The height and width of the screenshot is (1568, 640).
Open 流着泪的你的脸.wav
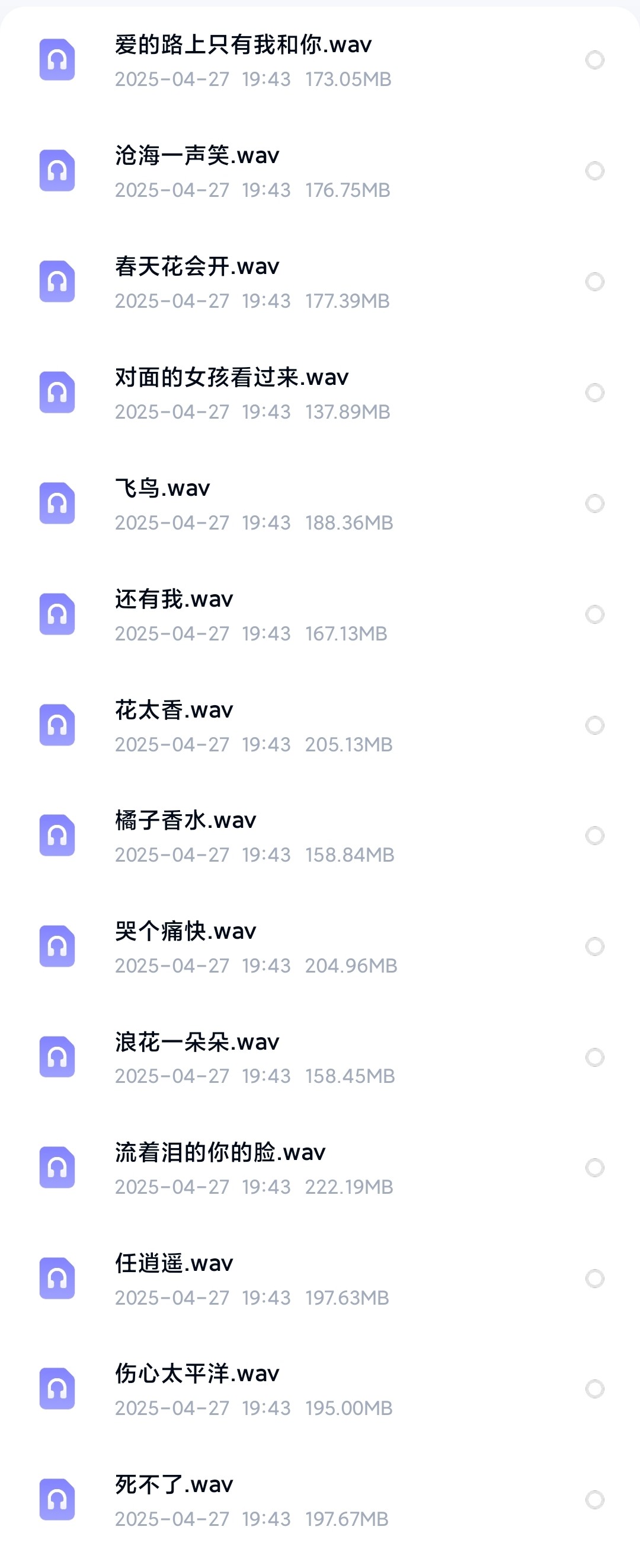click(220, 1153)
